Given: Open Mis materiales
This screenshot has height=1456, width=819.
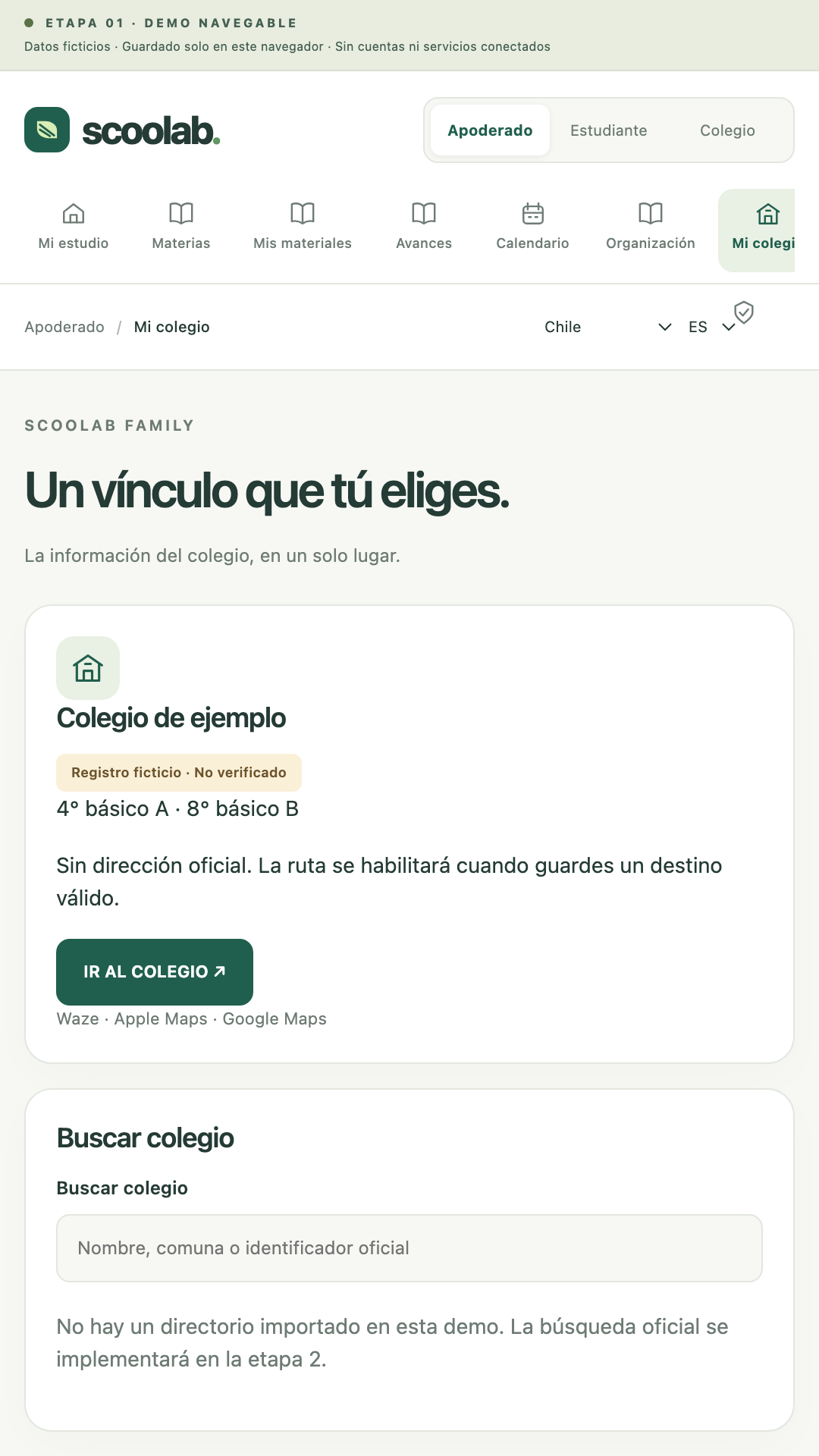Looking at the screenshot, I should click(x=303, y=227).
